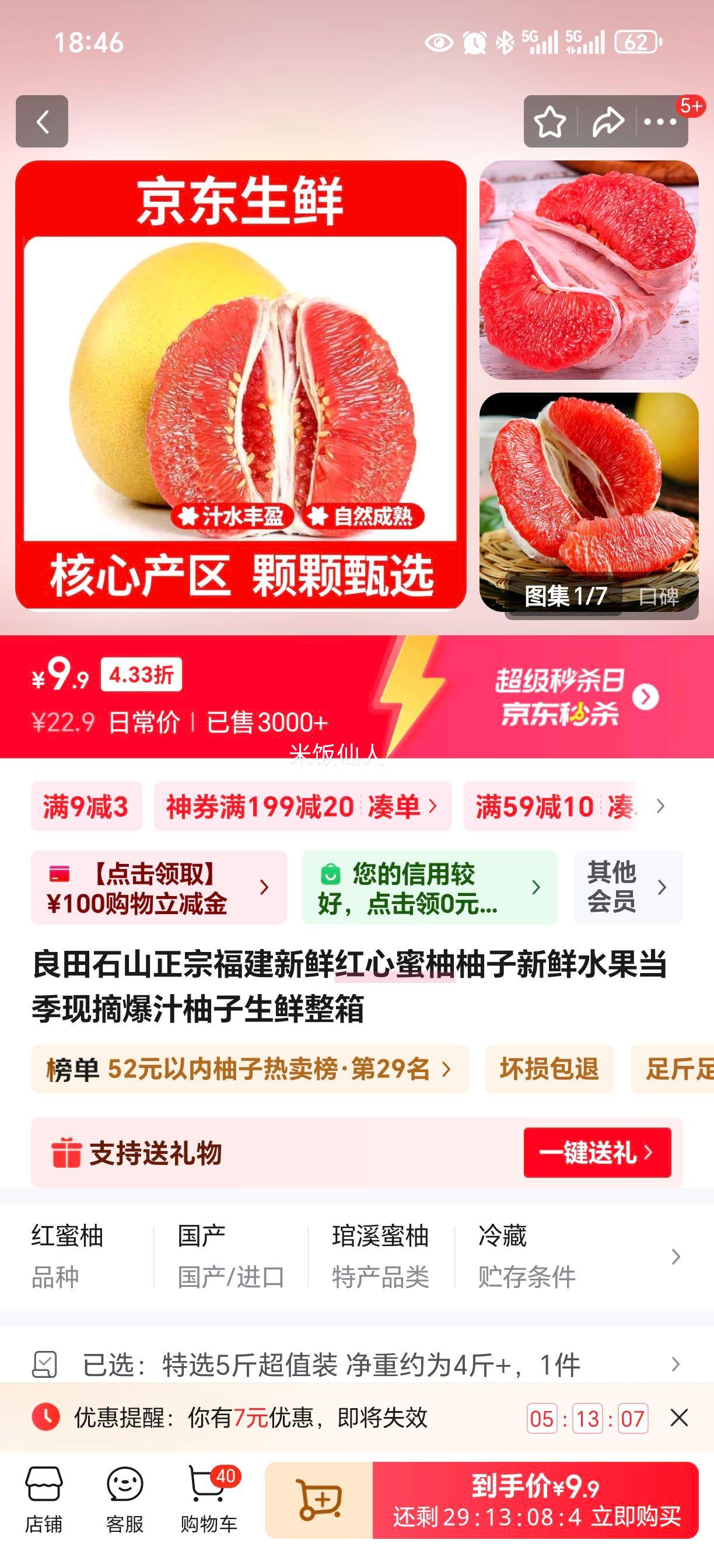Go back using the top-left arrow

pyautogui.click(x=41, y=122)
